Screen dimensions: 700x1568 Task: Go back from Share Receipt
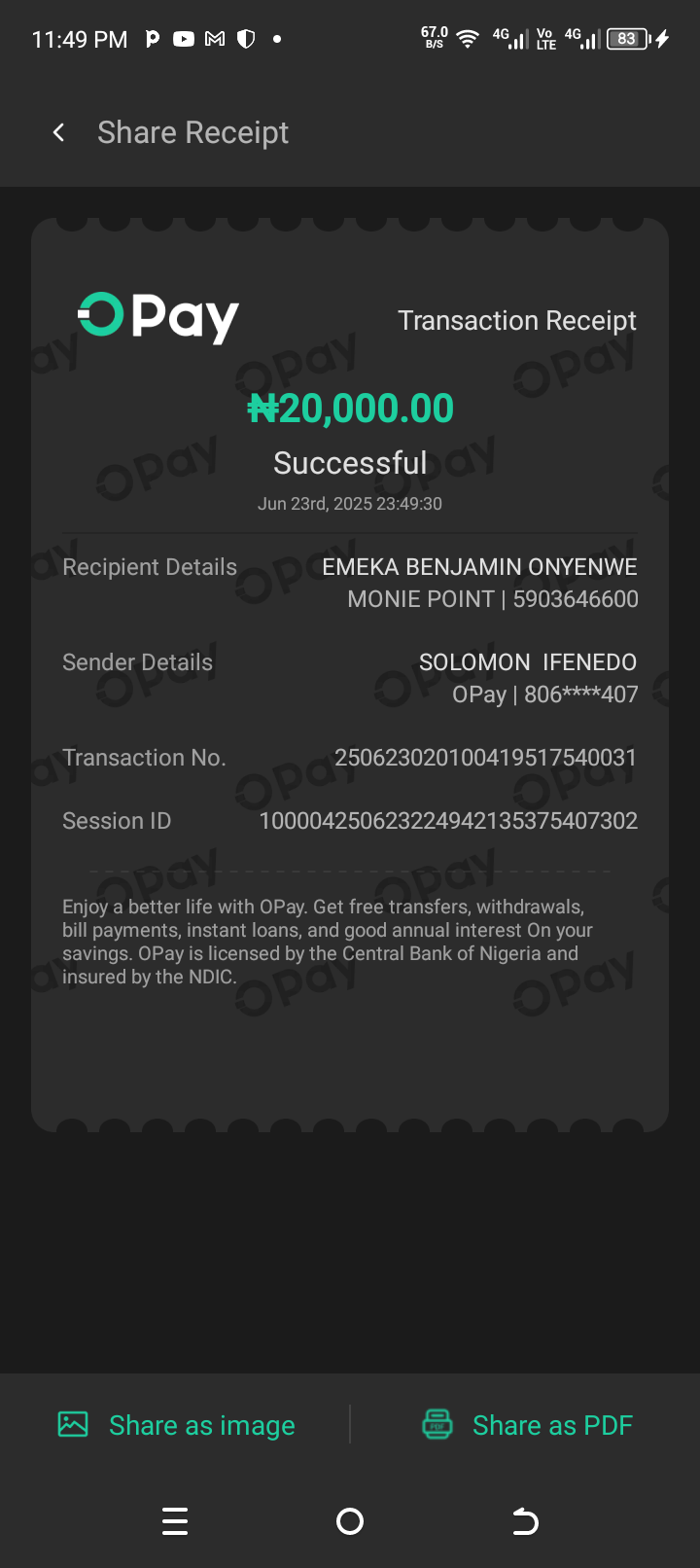59,132
